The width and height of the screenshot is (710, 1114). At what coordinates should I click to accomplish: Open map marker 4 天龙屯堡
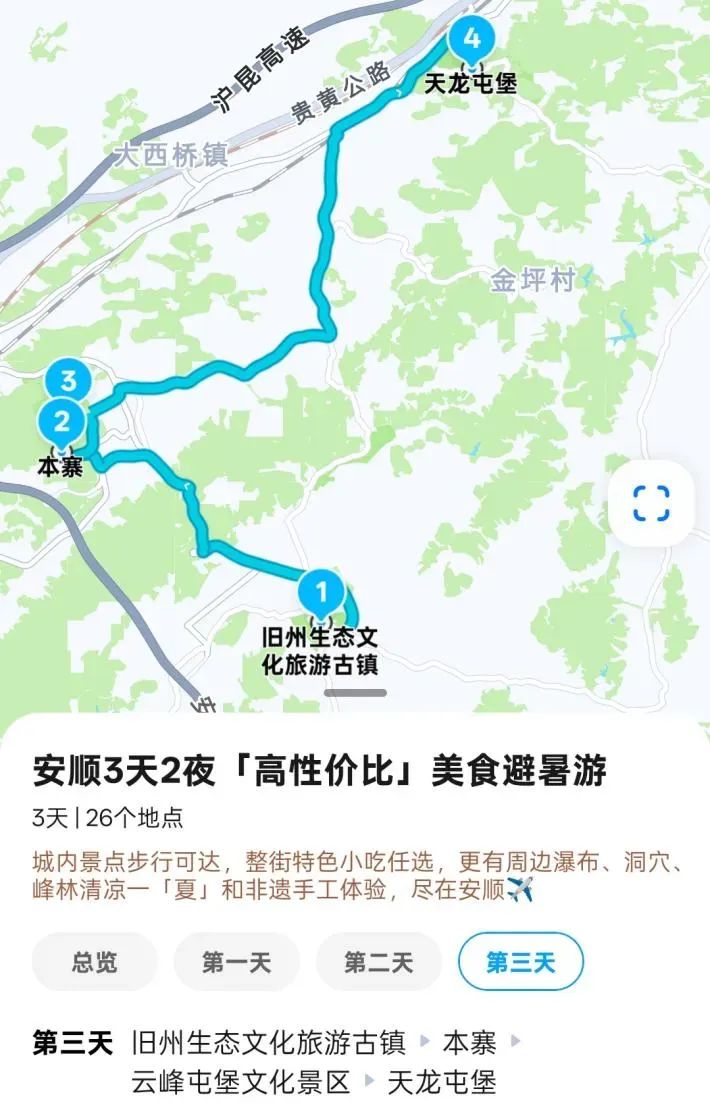pyautogui.click(x=471, y=41)
